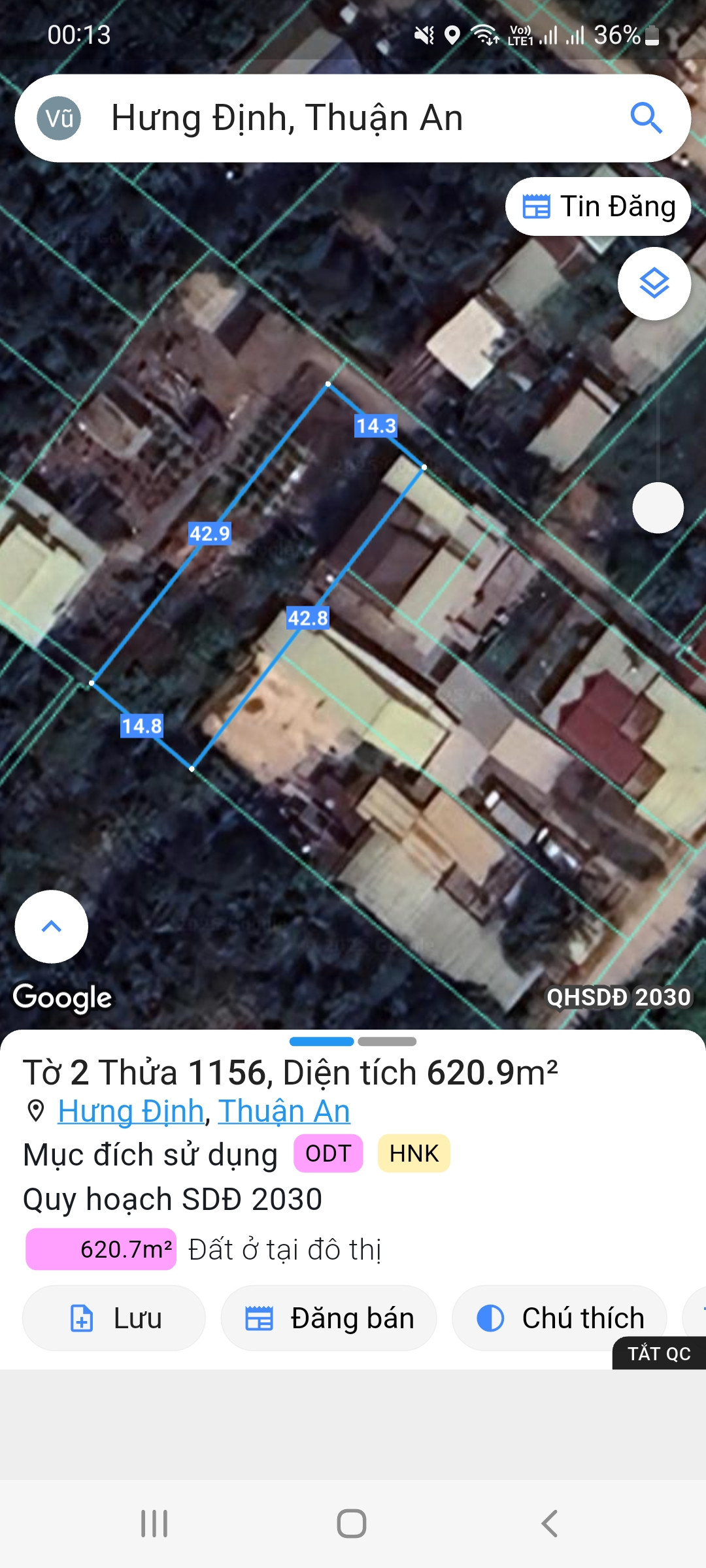Open the map layers selector
This screenshot has height=1568, width=706.
coord(654,284)
